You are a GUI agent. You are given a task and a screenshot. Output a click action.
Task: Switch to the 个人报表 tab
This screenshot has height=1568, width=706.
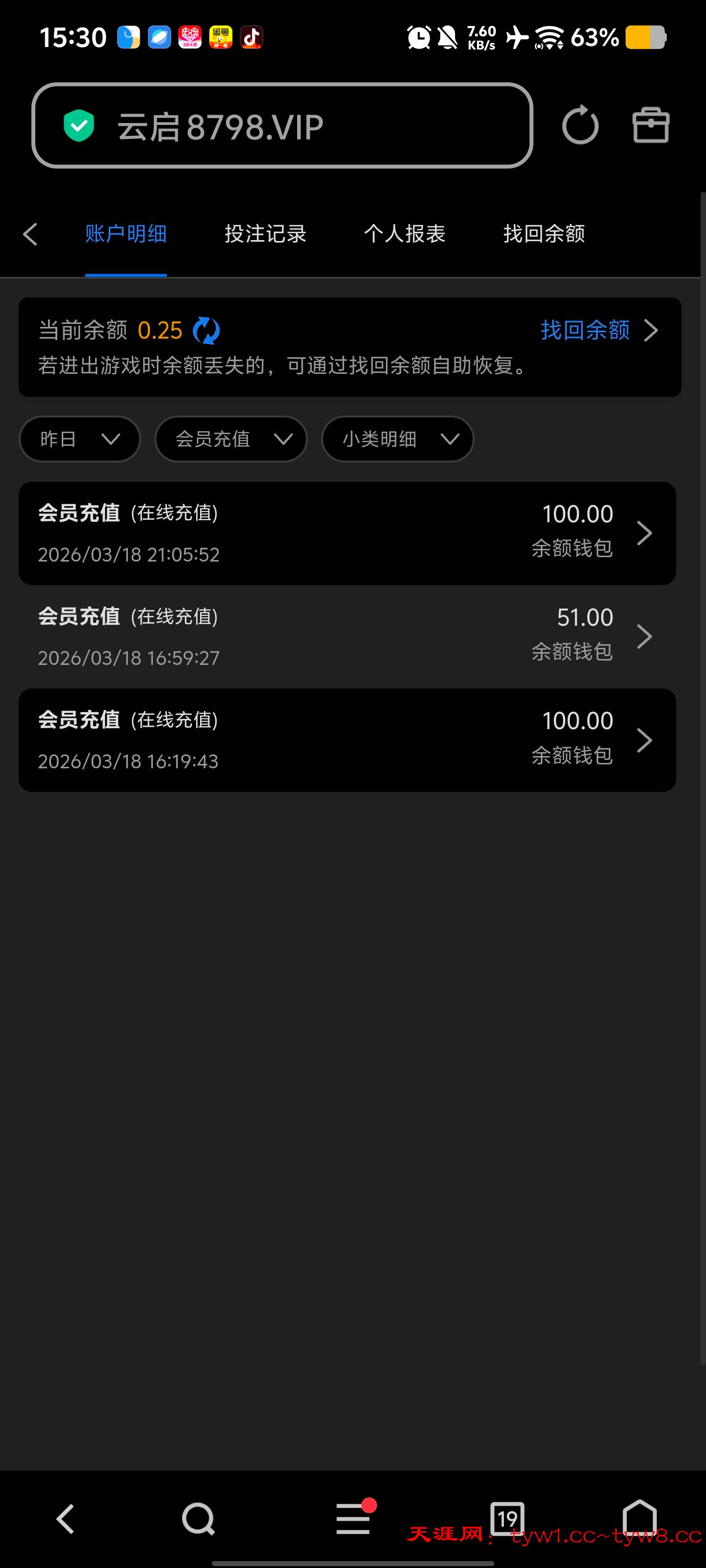pyautogui.click(x=404, y=234)
